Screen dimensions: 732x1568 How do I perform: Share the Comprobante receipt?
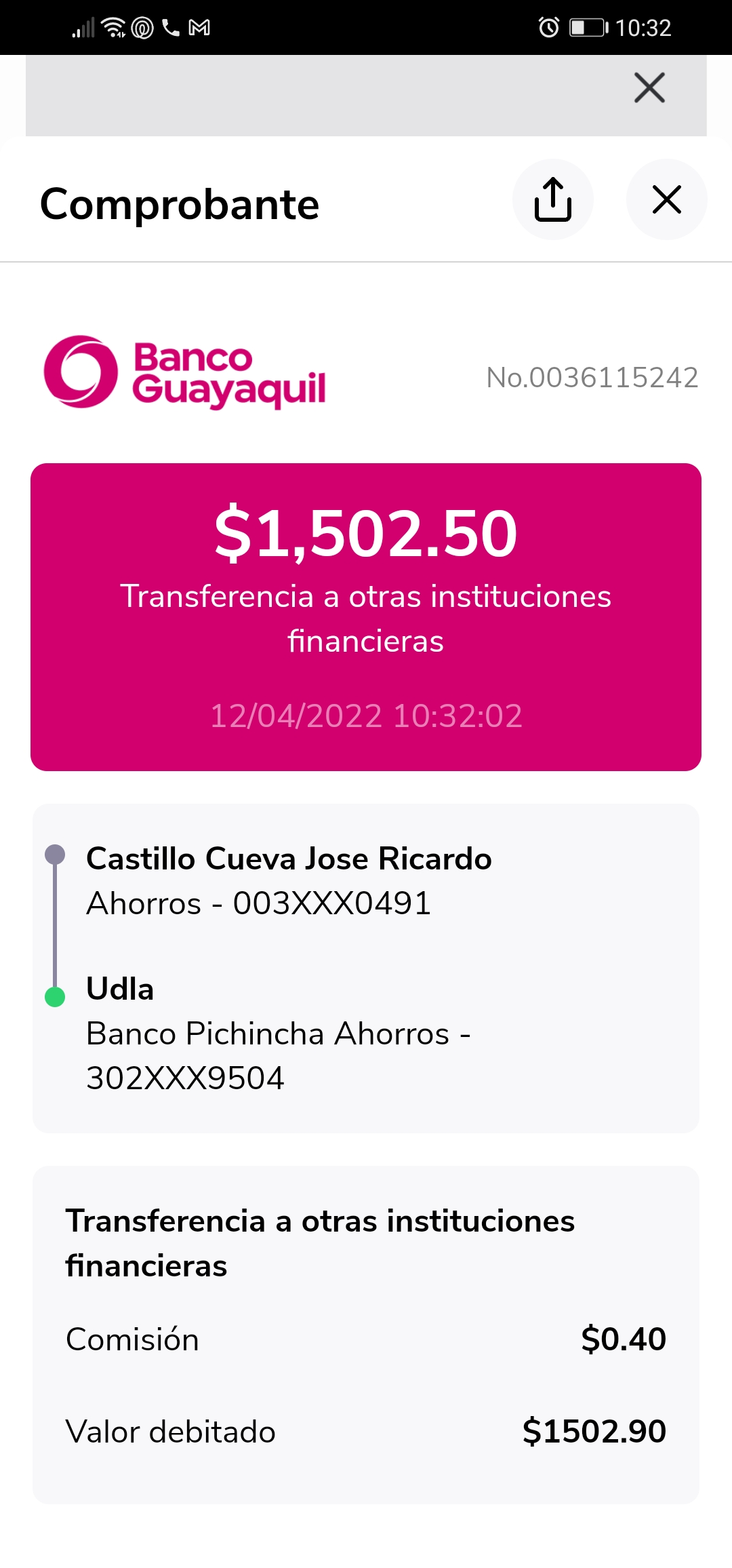click(552, 199)
